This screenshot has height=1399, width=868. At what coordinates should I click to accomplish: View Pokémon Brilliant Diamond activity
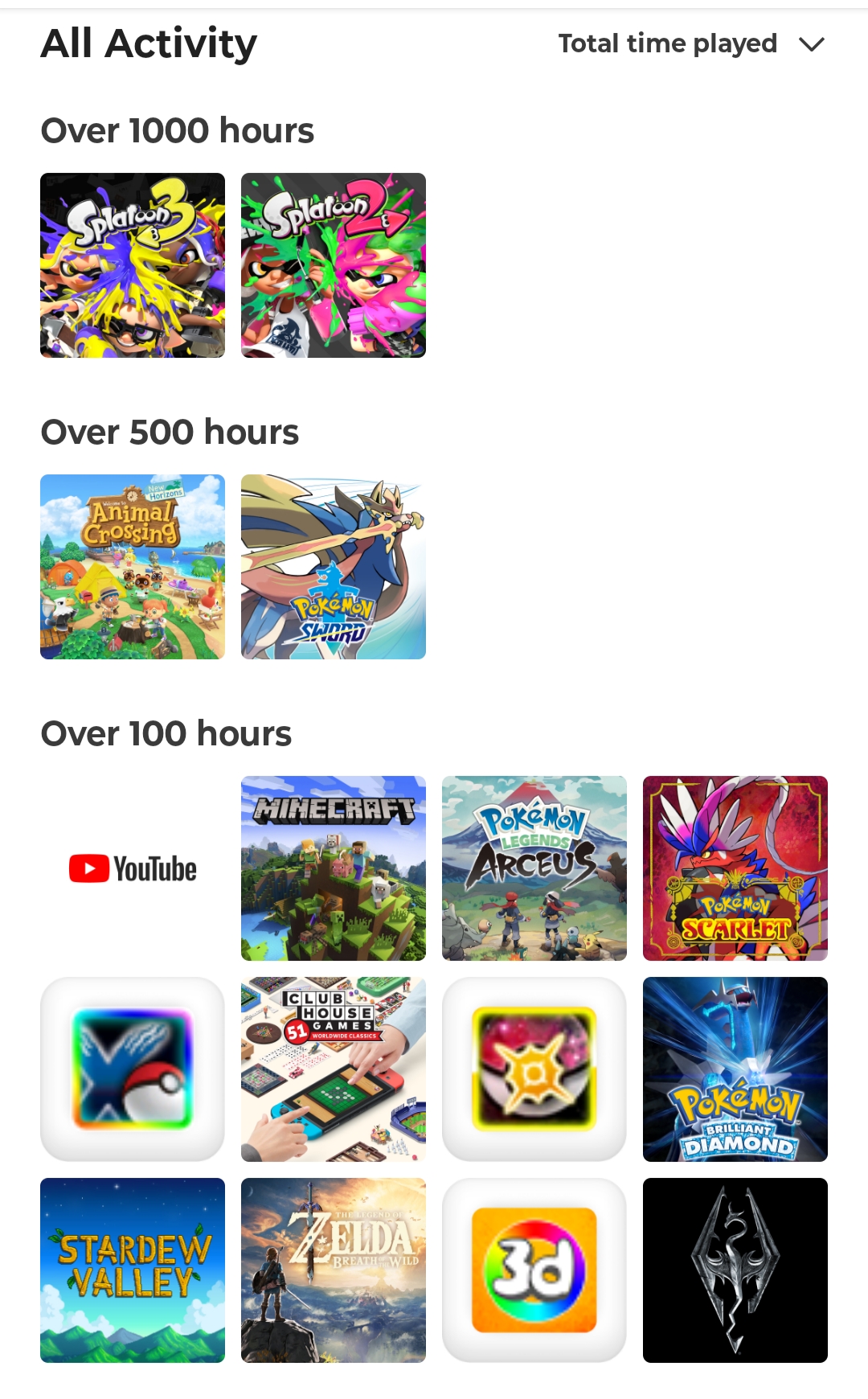tap(735, 1069)
